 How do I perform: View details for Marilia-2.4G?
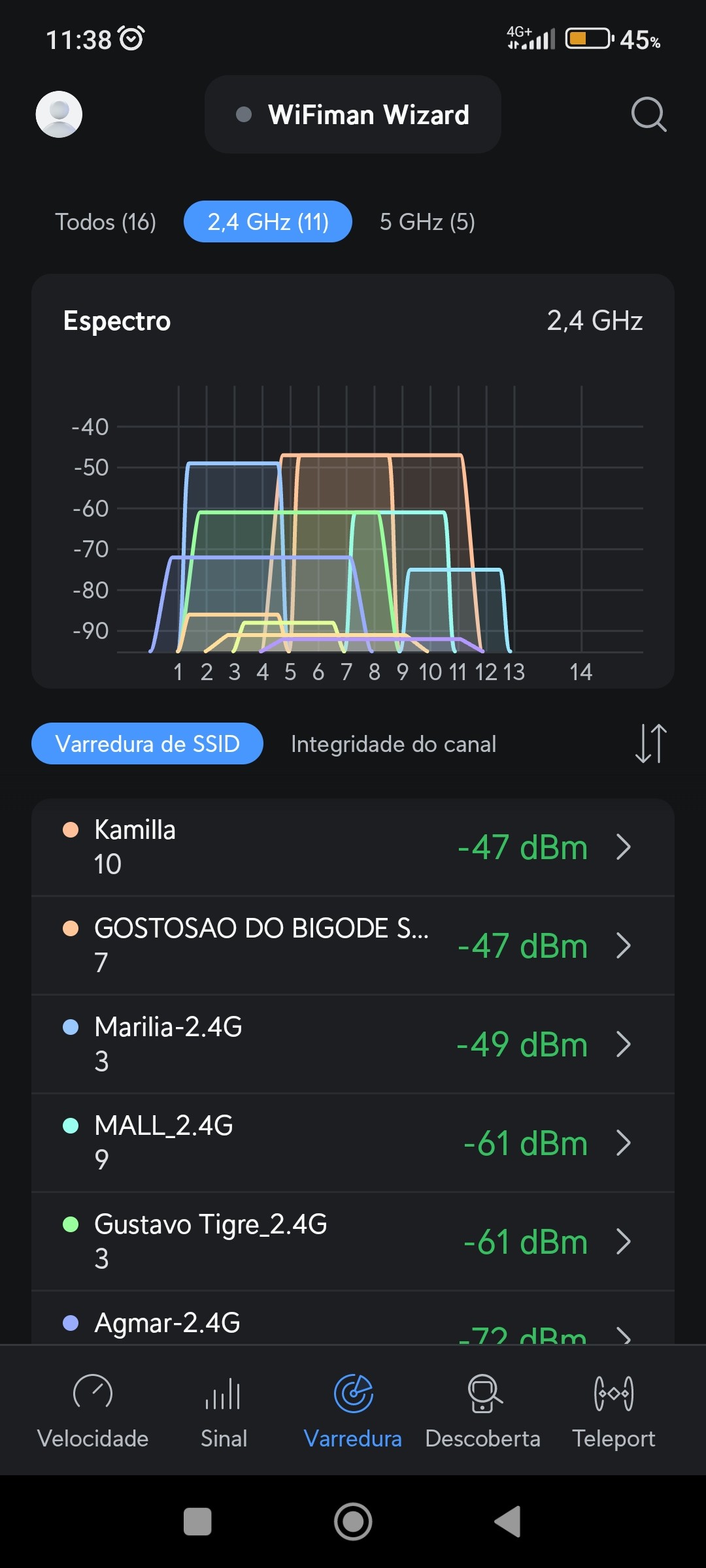pos(353,1044)
